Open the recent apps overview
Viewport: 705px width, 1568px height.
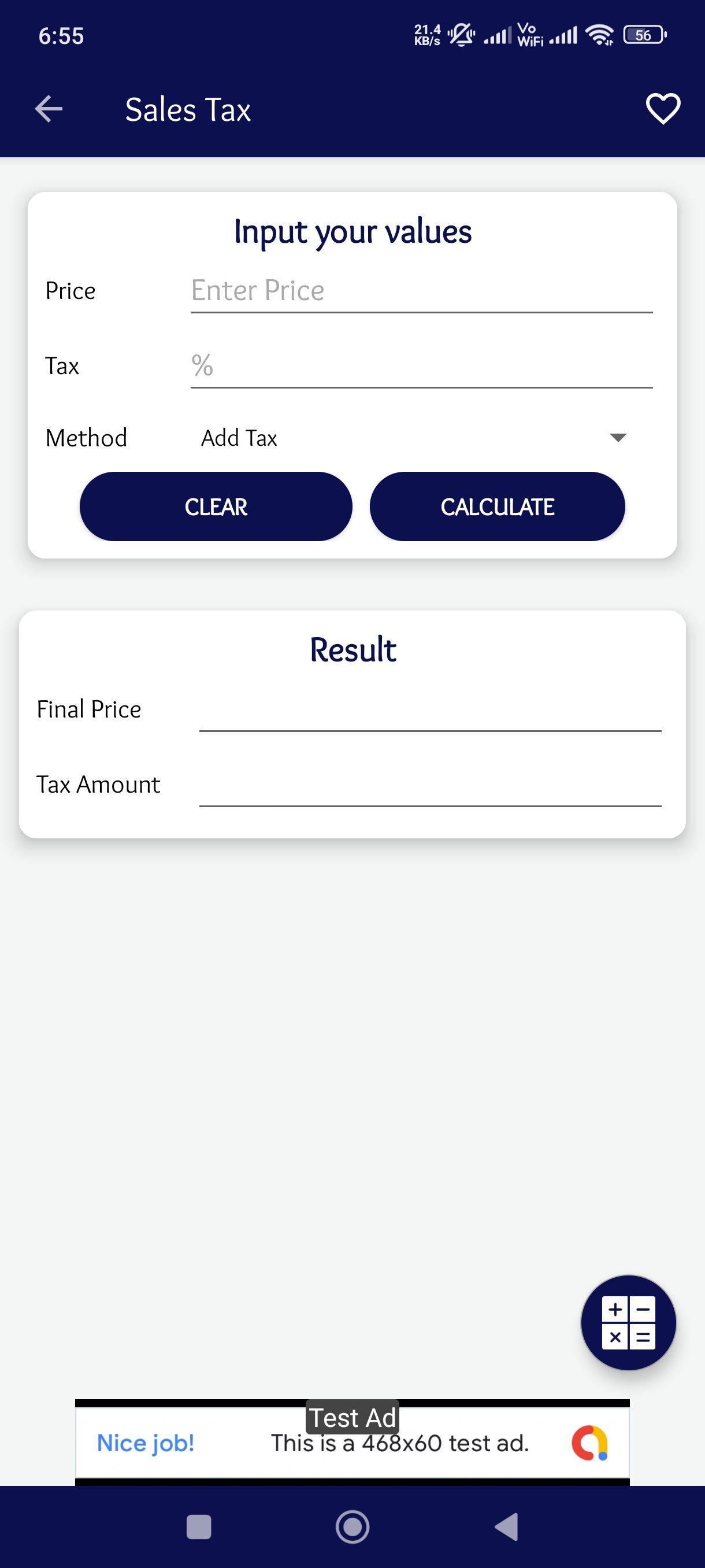click(199, 1526)
